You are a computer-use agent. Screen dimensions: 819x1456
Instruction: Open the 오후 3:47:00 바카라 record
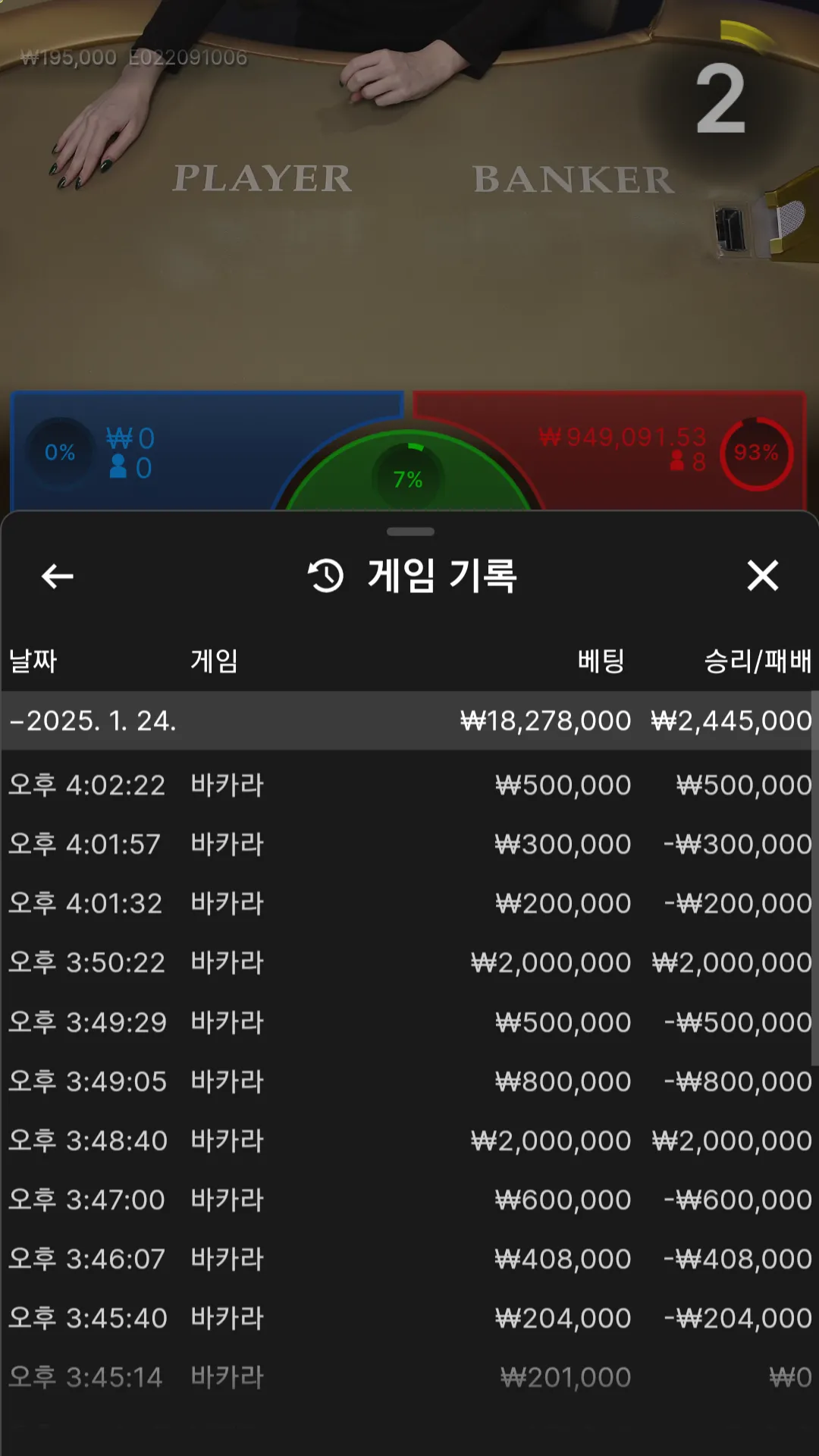pyautogui.click(x=409, y=1200)
